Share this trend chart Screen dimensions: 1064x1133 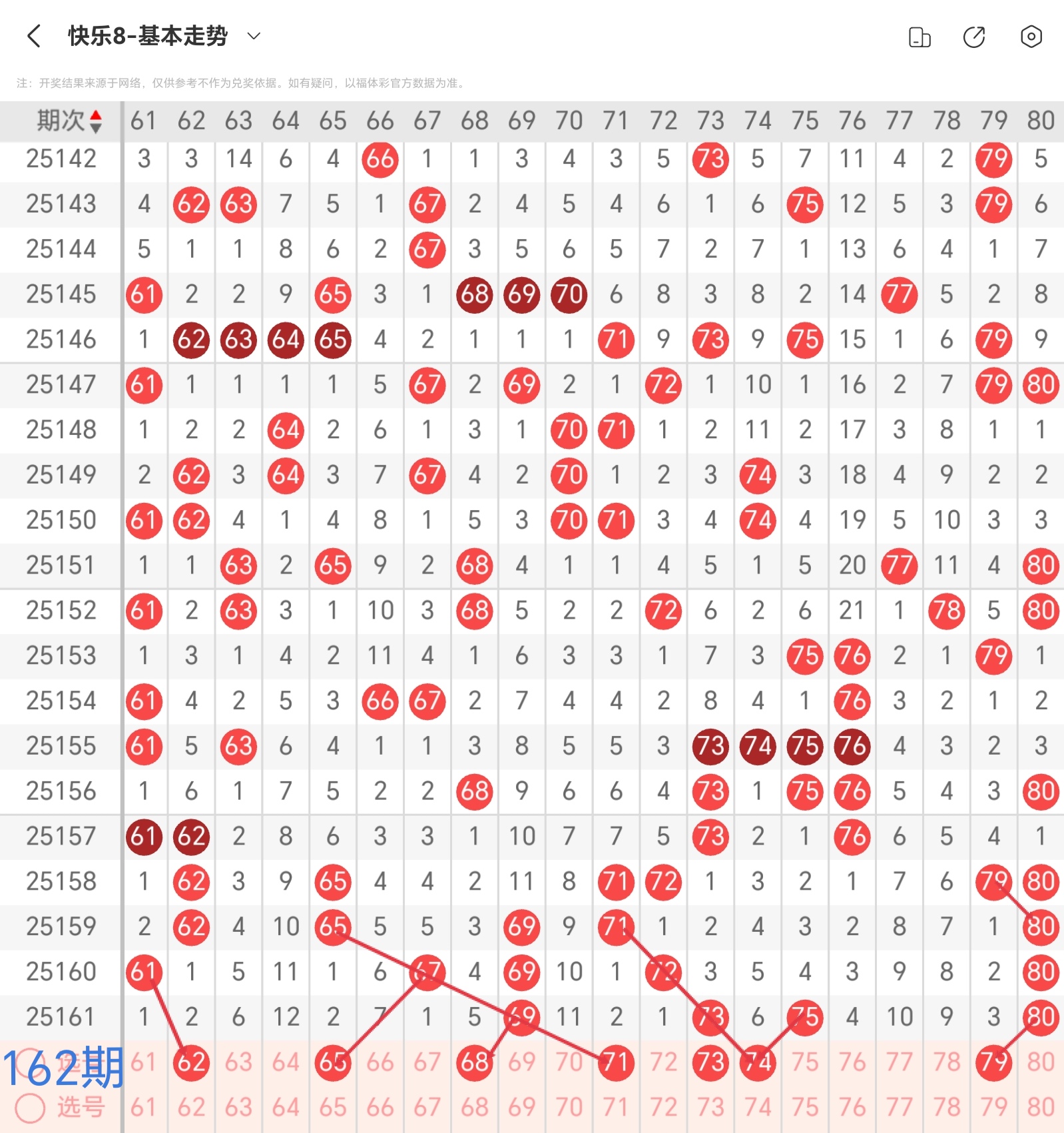click(974, 37)
